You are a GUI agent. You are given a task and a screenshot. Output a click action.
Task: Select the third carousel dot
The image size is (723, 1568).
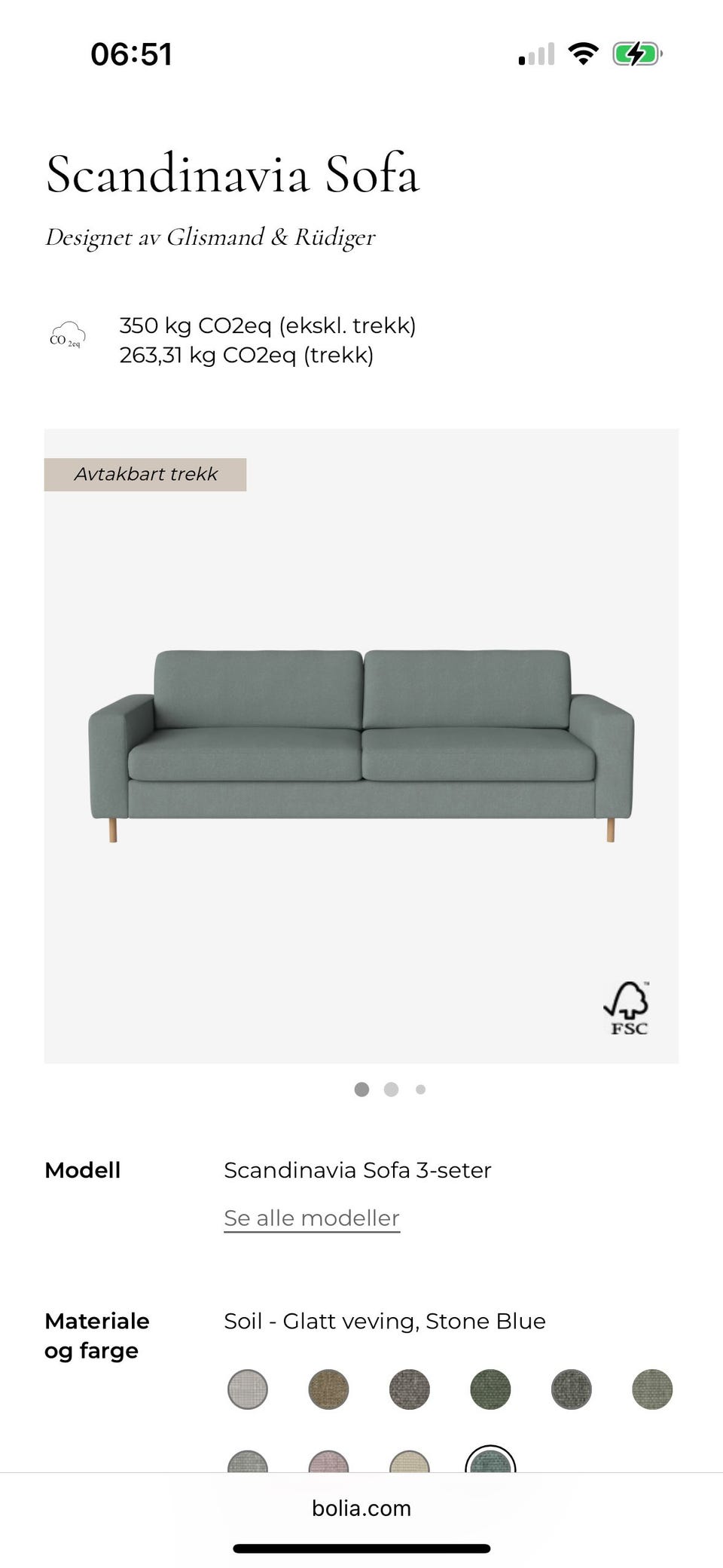coord(420,1090)
